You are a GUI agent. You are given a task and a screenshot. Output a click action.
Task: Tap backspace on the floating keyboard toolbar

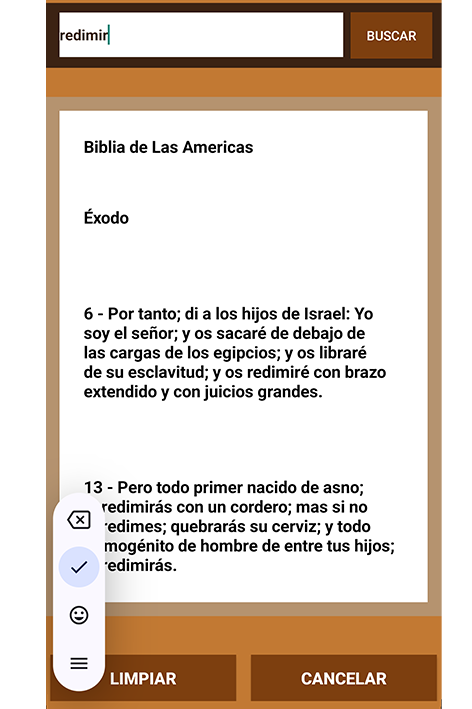(79, 520)
